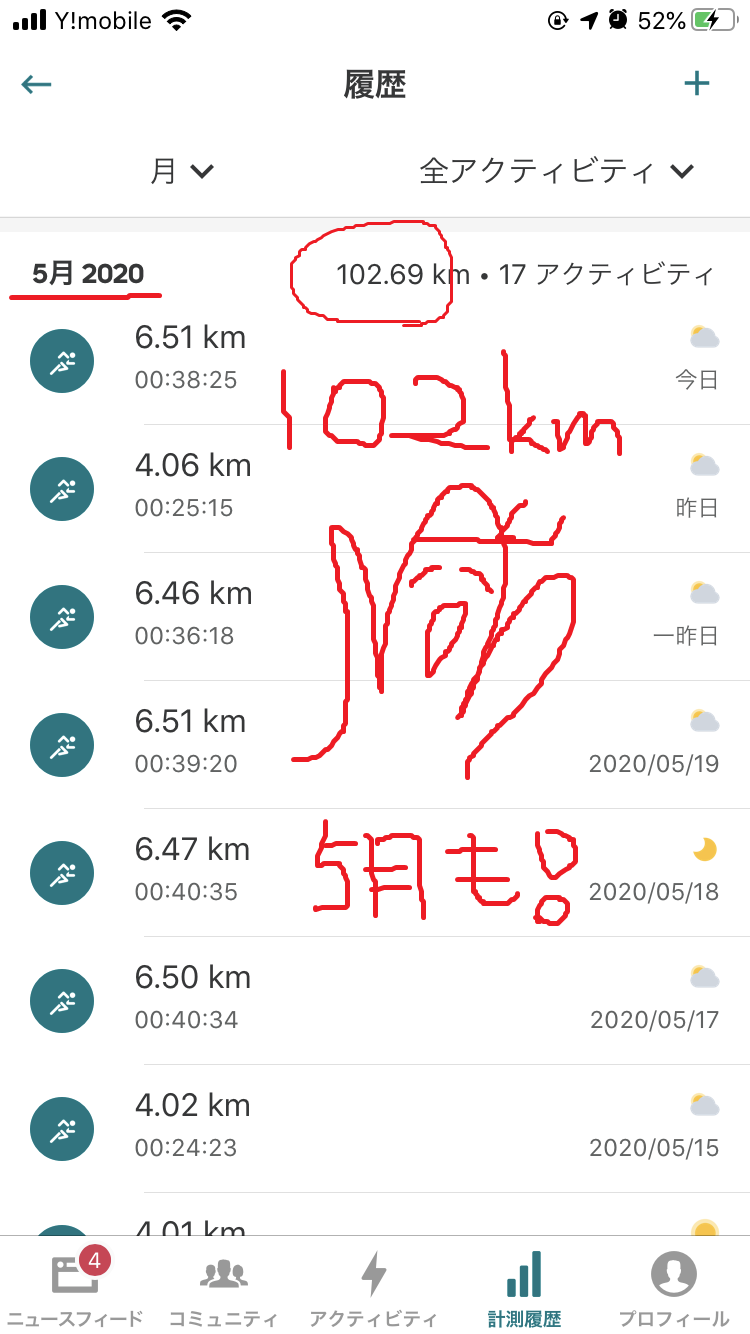Select the 計測履歴 tab
Image resolution: width=750 pixels, height=1334 pixels.
(524, 1287)
